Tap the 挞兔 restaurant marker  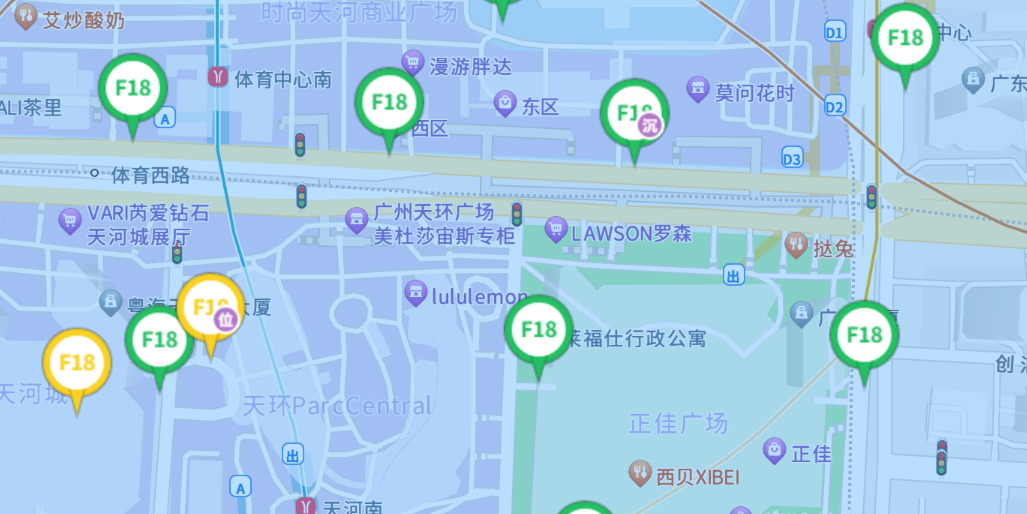coord(796,243)
